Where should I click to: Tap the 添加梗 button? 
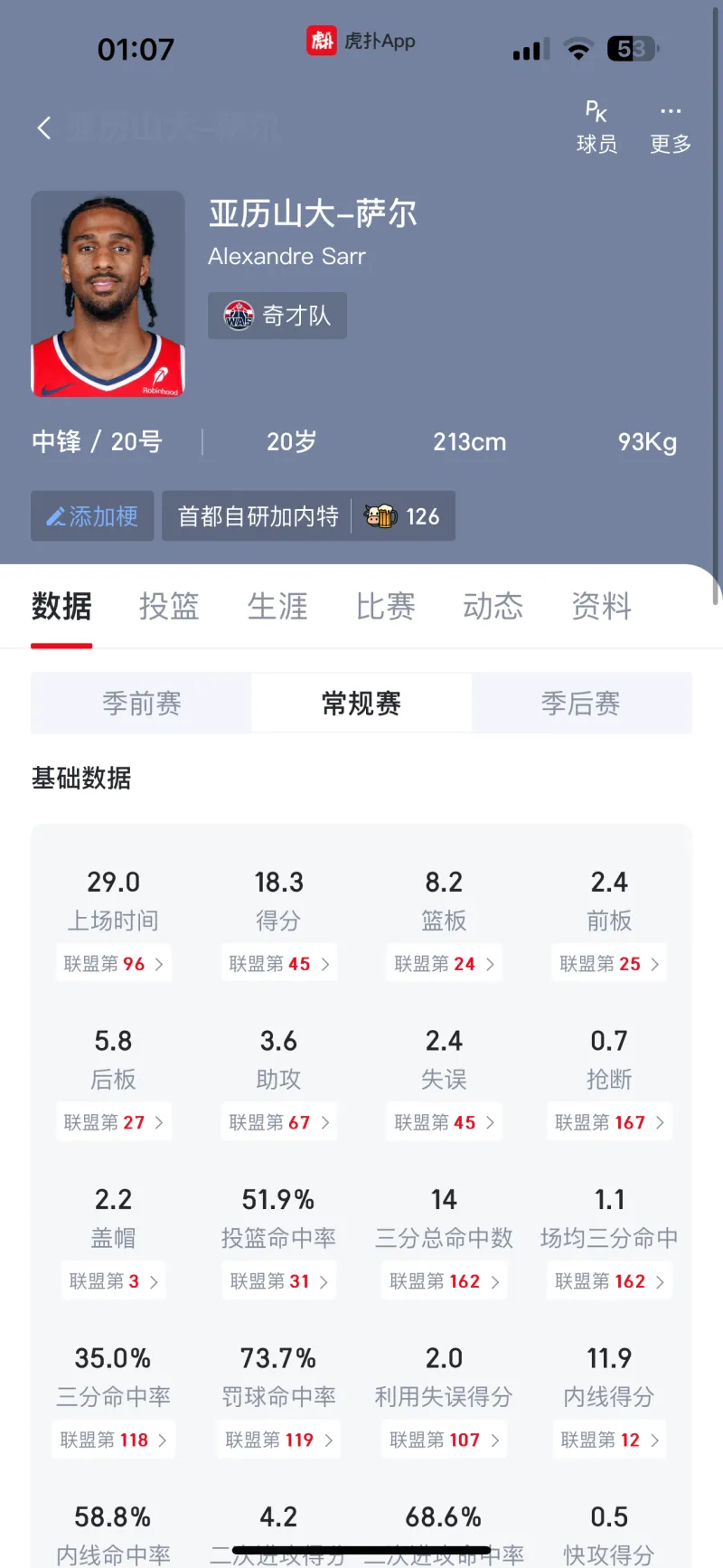click(92, 516)
